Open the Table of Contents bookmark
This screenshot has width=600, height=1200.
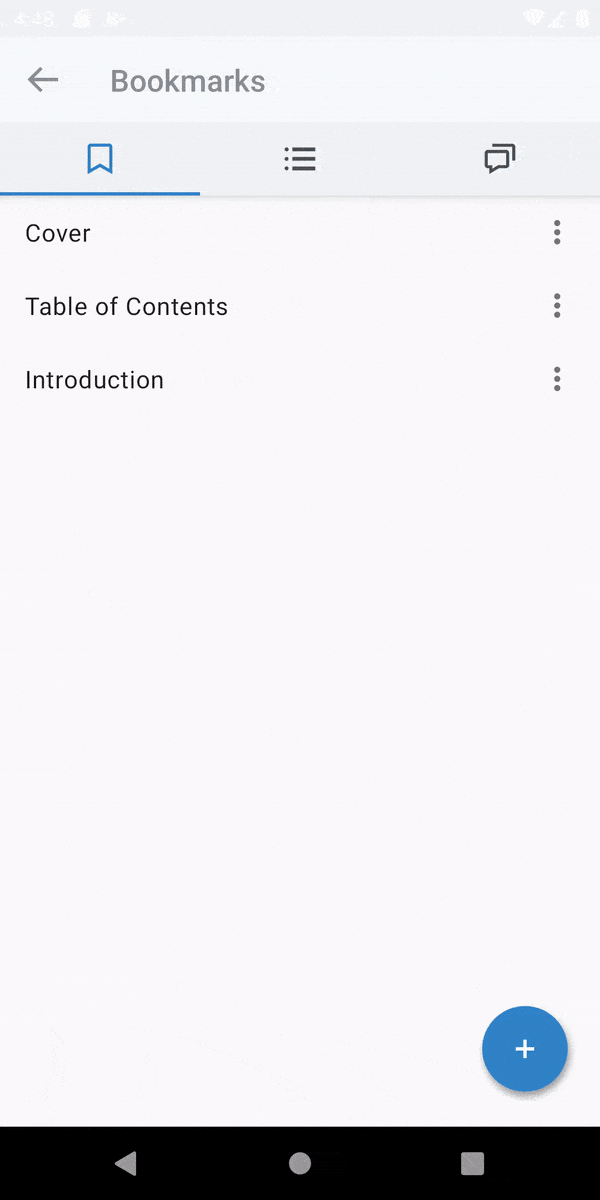[x=126, y=307]
